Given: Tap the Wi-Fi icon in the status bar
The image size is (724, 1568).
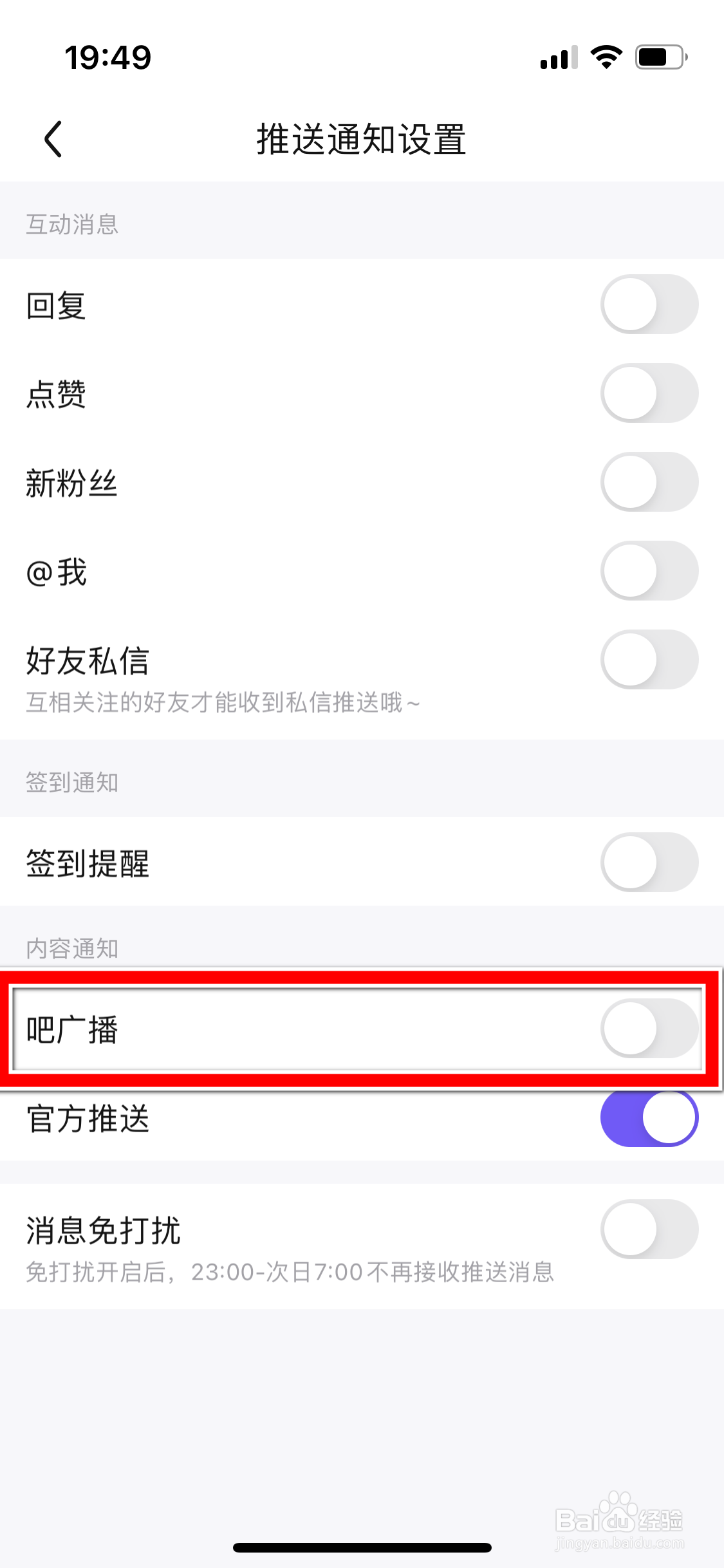Looking at the screenshot, I should 604,58.
